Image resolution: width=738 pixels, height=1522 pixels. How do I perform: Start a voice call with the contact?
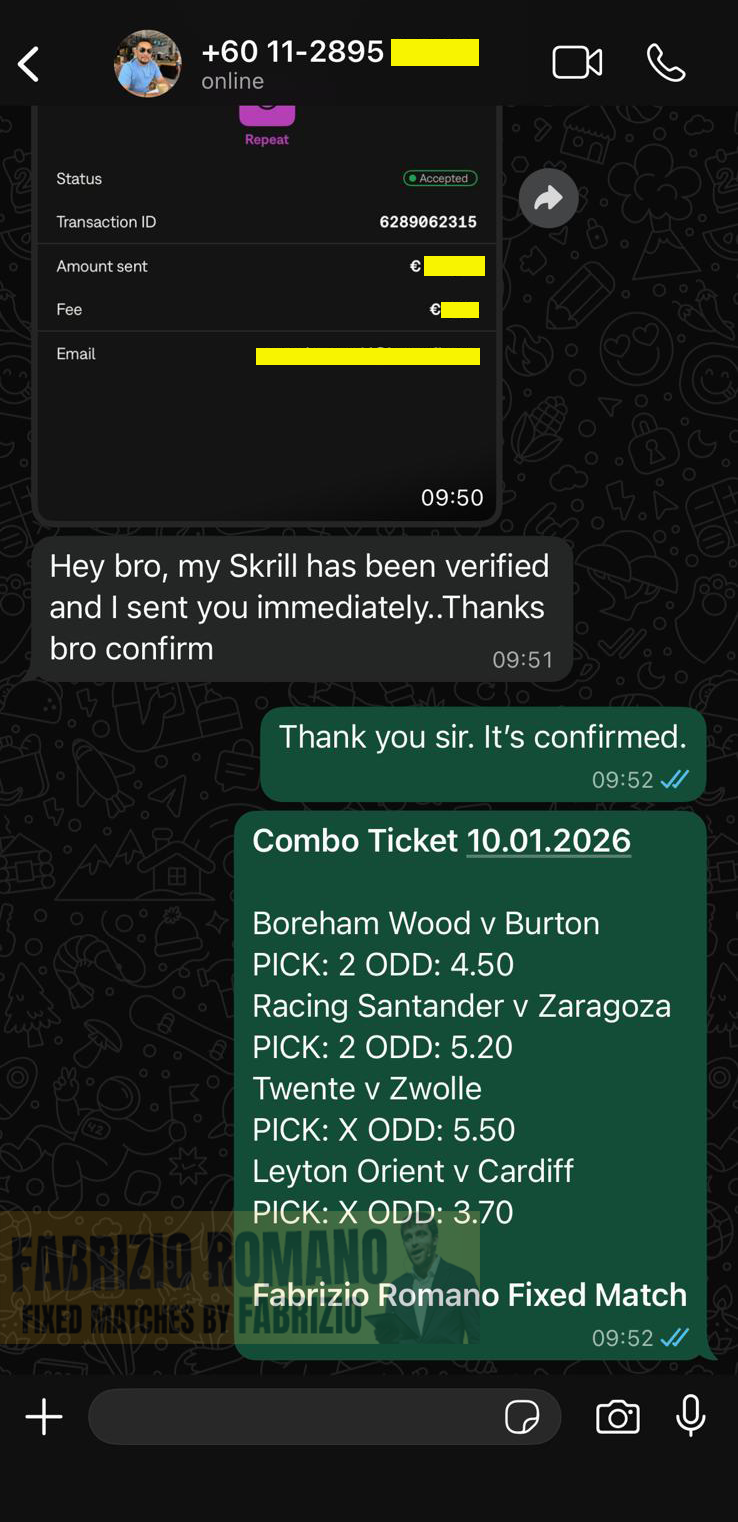coord(666,63)
